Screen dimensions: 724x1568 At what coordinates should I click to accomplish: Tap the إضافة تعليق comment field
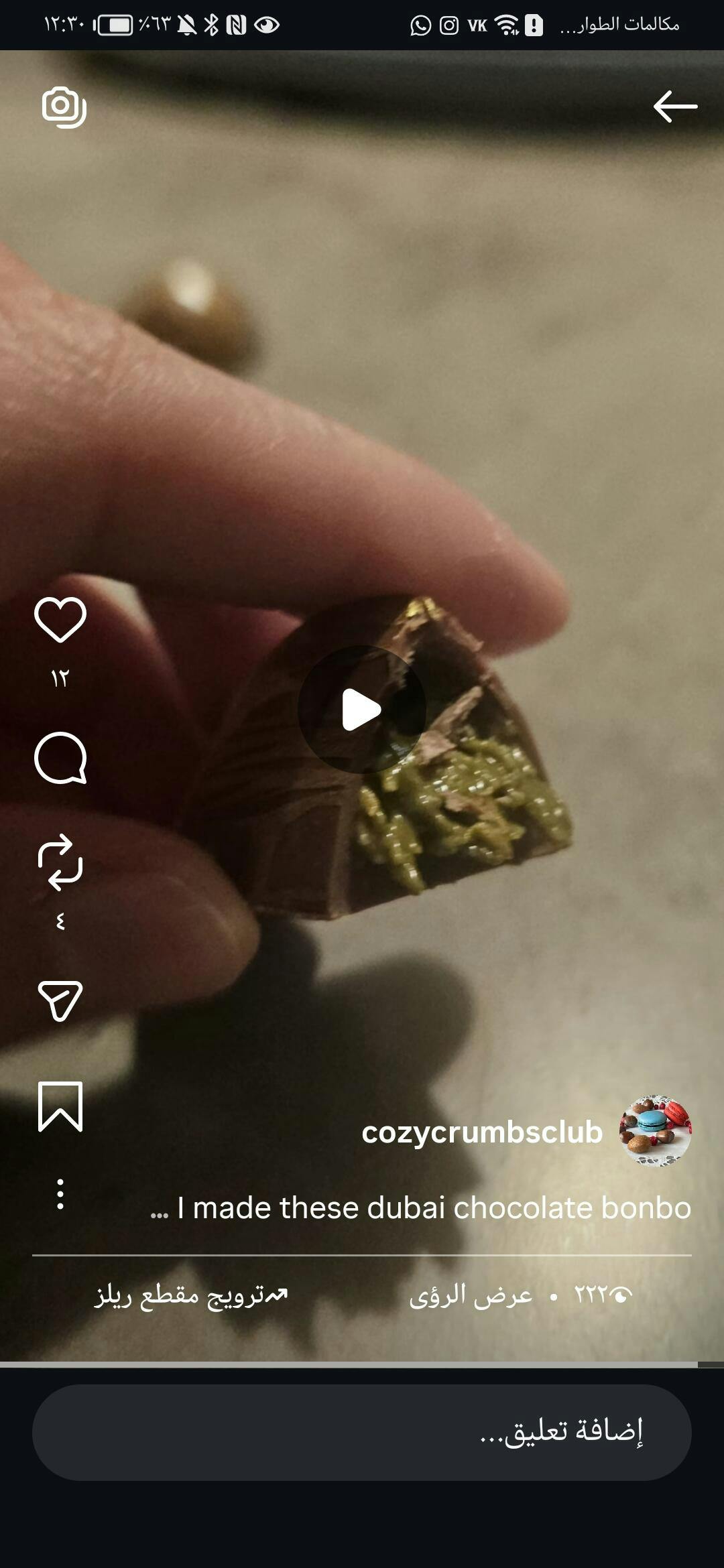362,1432
